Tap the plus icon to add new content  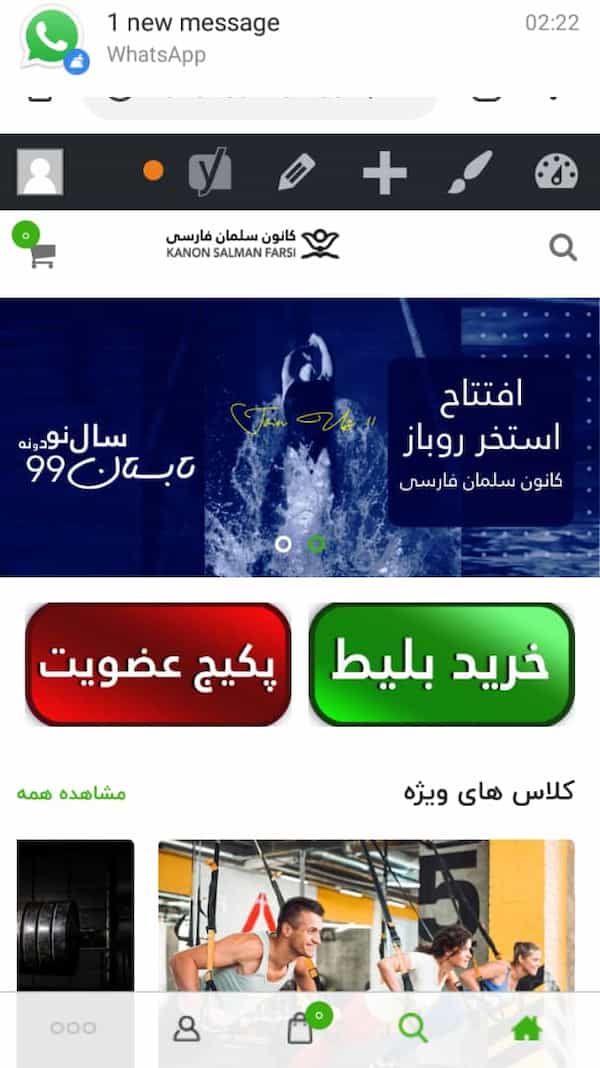385,172
